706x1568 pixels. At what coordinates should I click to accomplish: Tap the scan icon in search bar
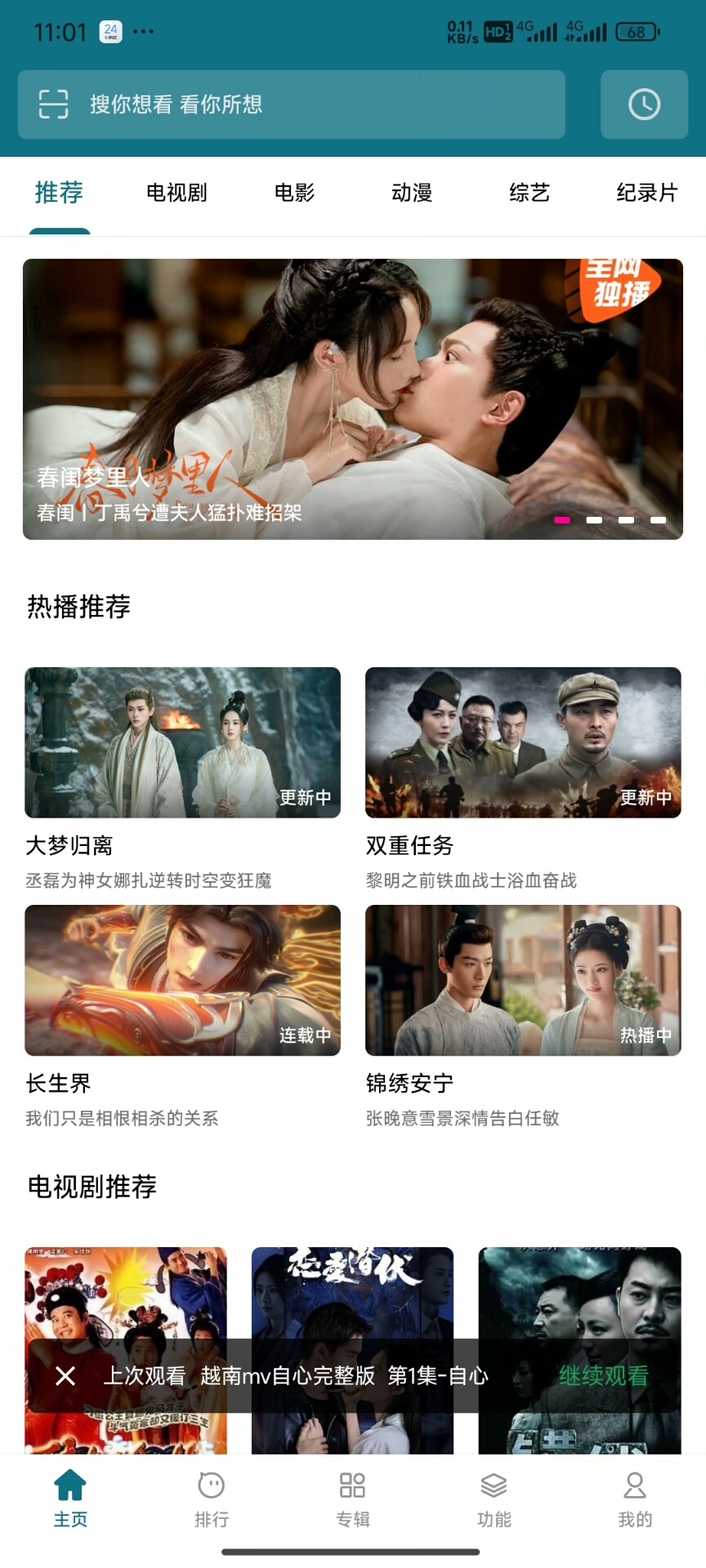pos(54,105)
